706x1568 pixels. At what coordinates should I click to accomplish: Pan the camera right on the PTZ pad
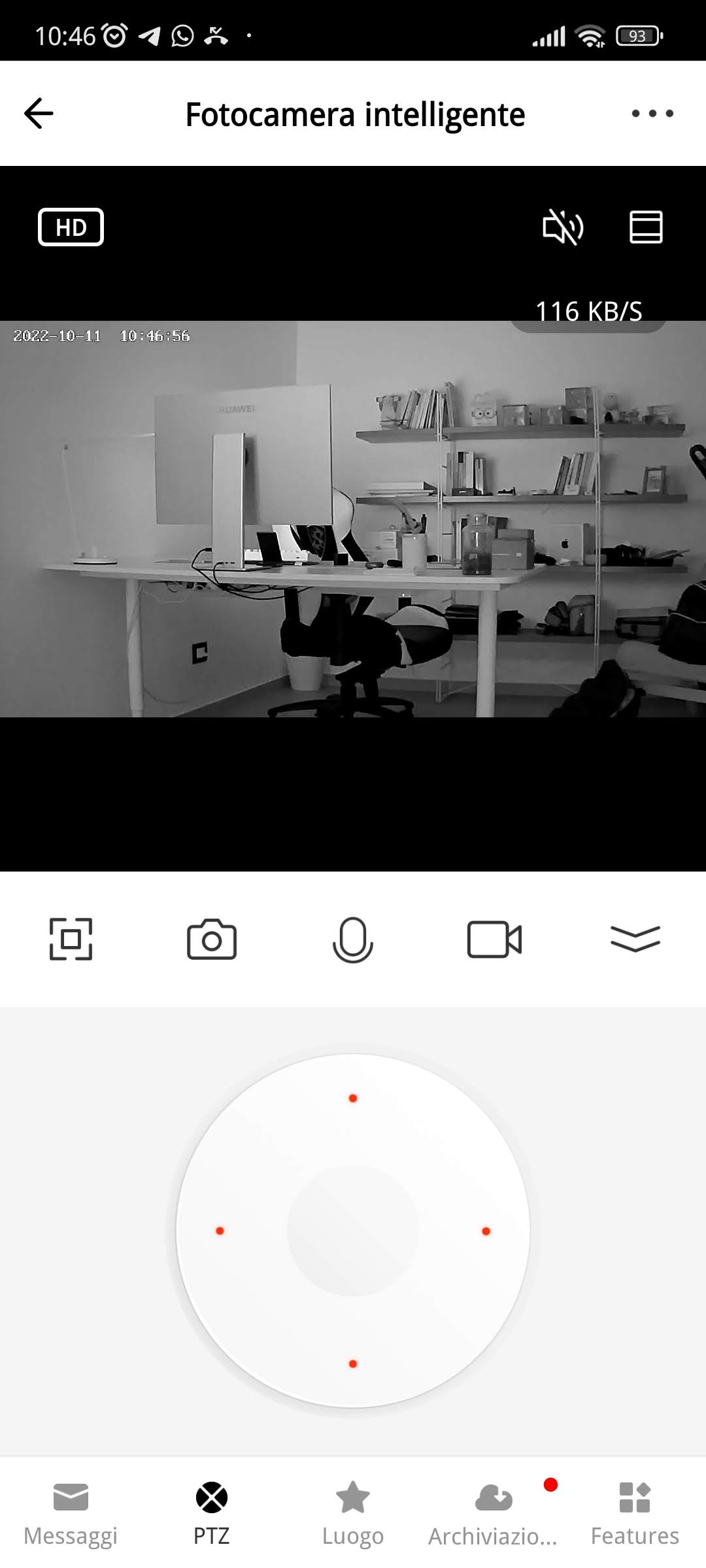point(486,1231)
